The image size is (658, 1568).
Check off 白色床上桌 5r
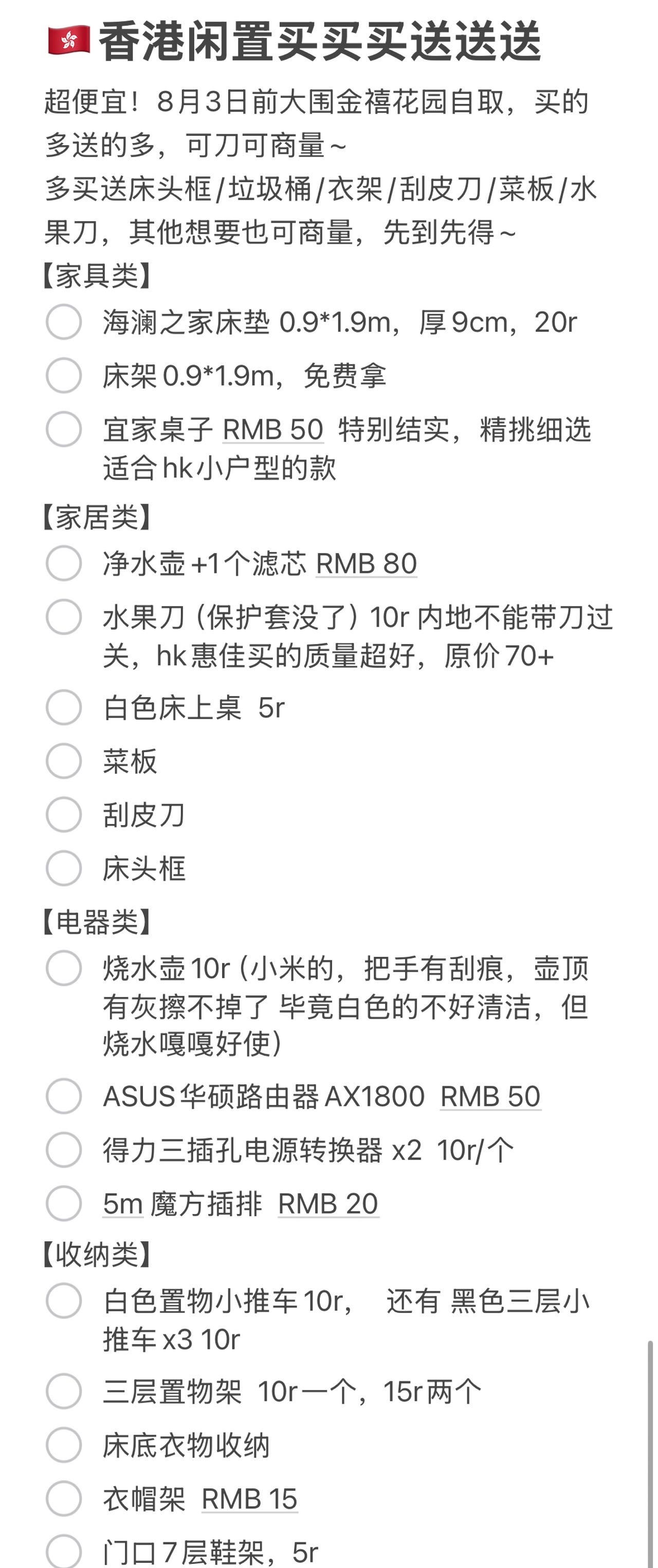[x=64, y=706]
